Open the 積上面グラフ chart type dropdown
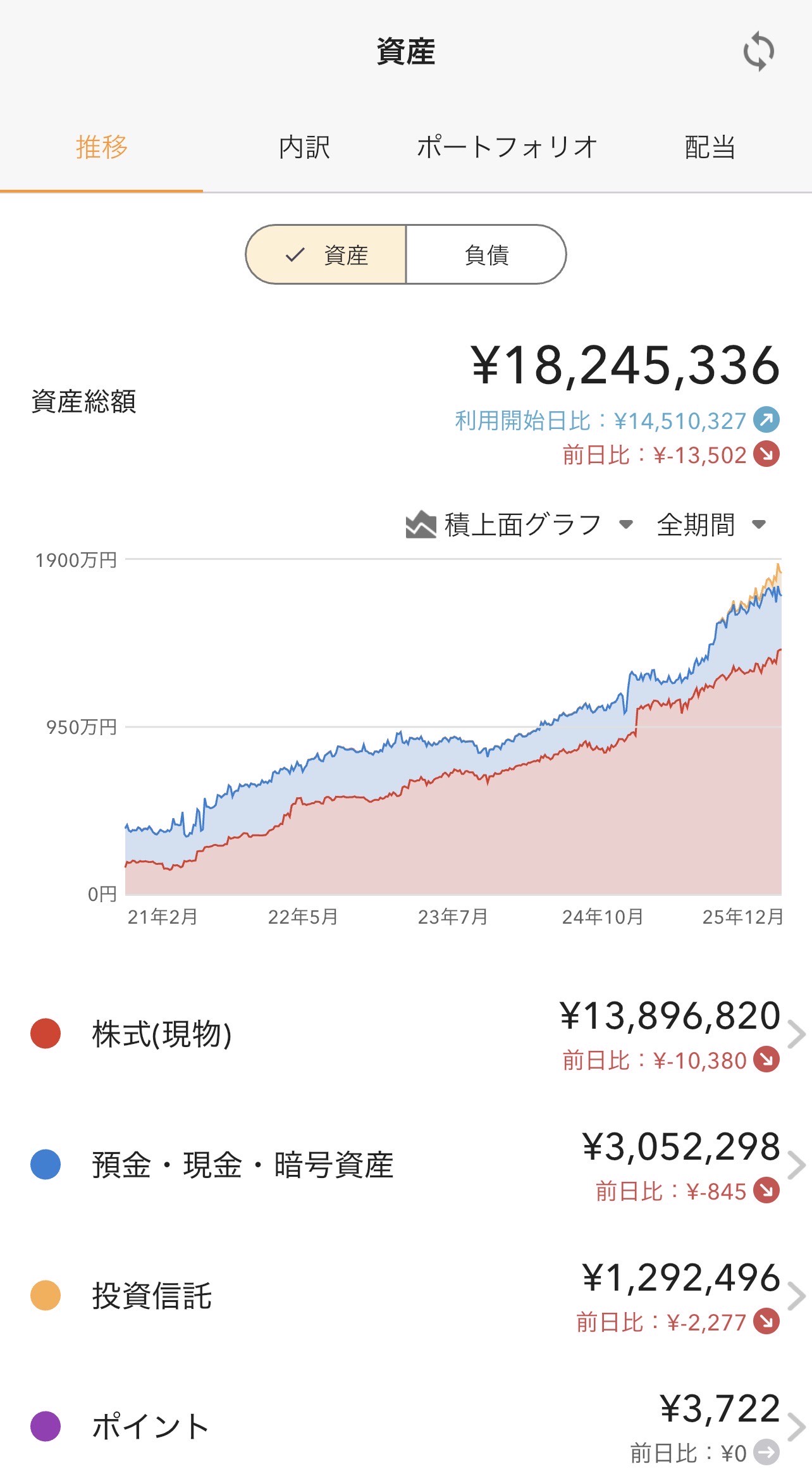The height and width of the screenshot is (1476, 812). tap(520, 524)
